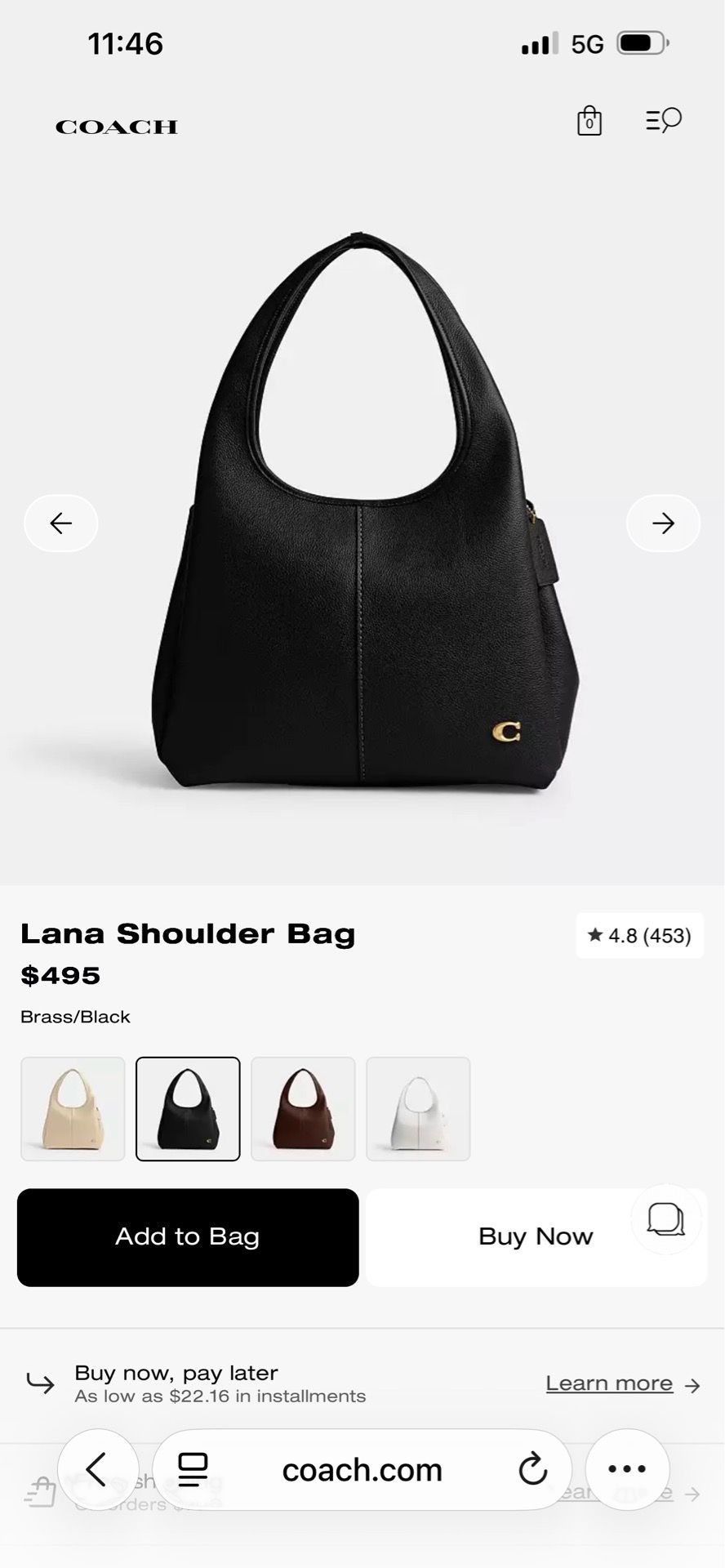Screen dimensions: 725x1568
Task: Go back in the browser
Action: tap(97, 1470)
